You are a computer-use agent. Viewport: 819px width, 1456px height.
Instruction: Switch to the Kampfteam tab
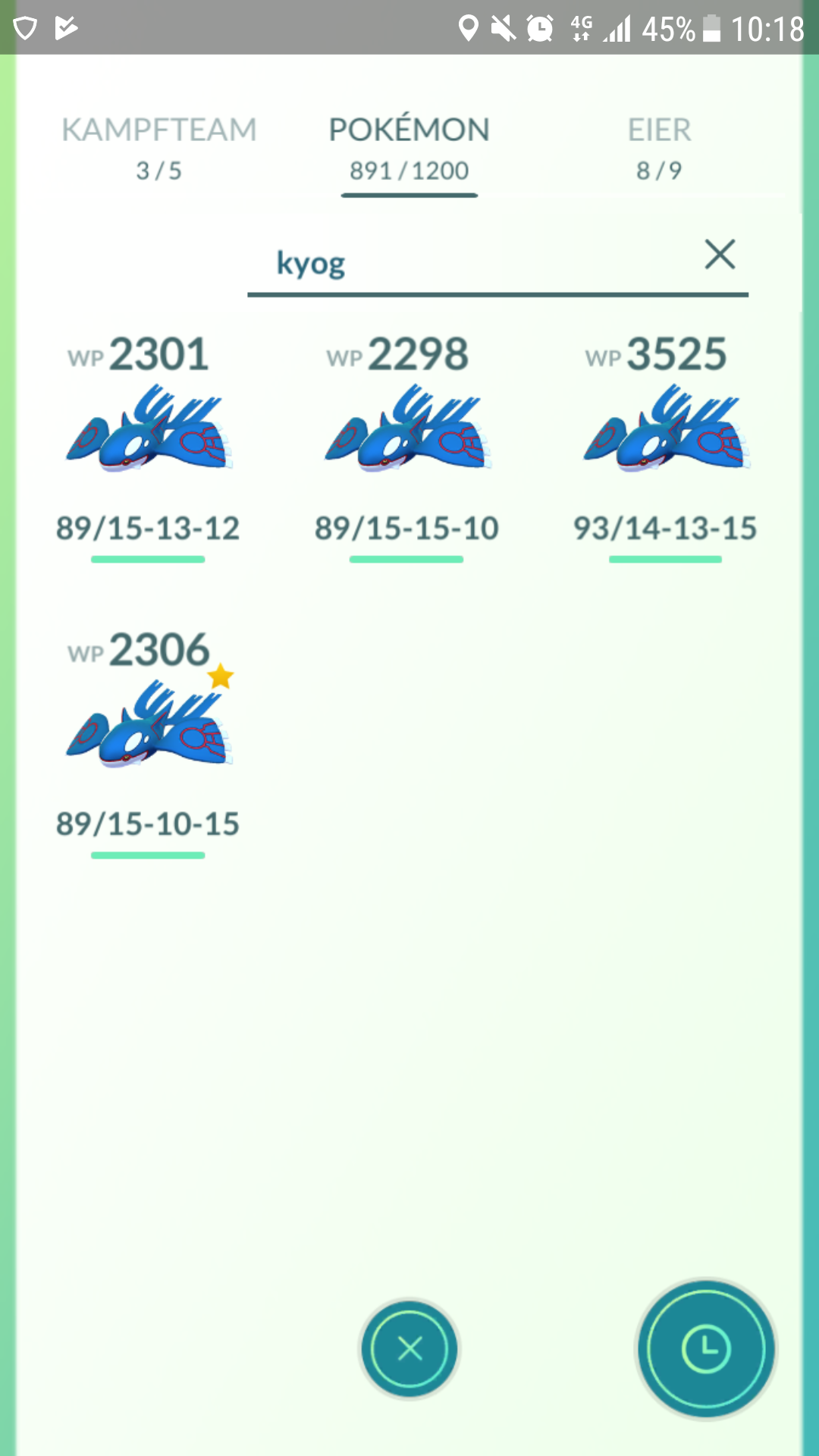(x=158, y=149)
